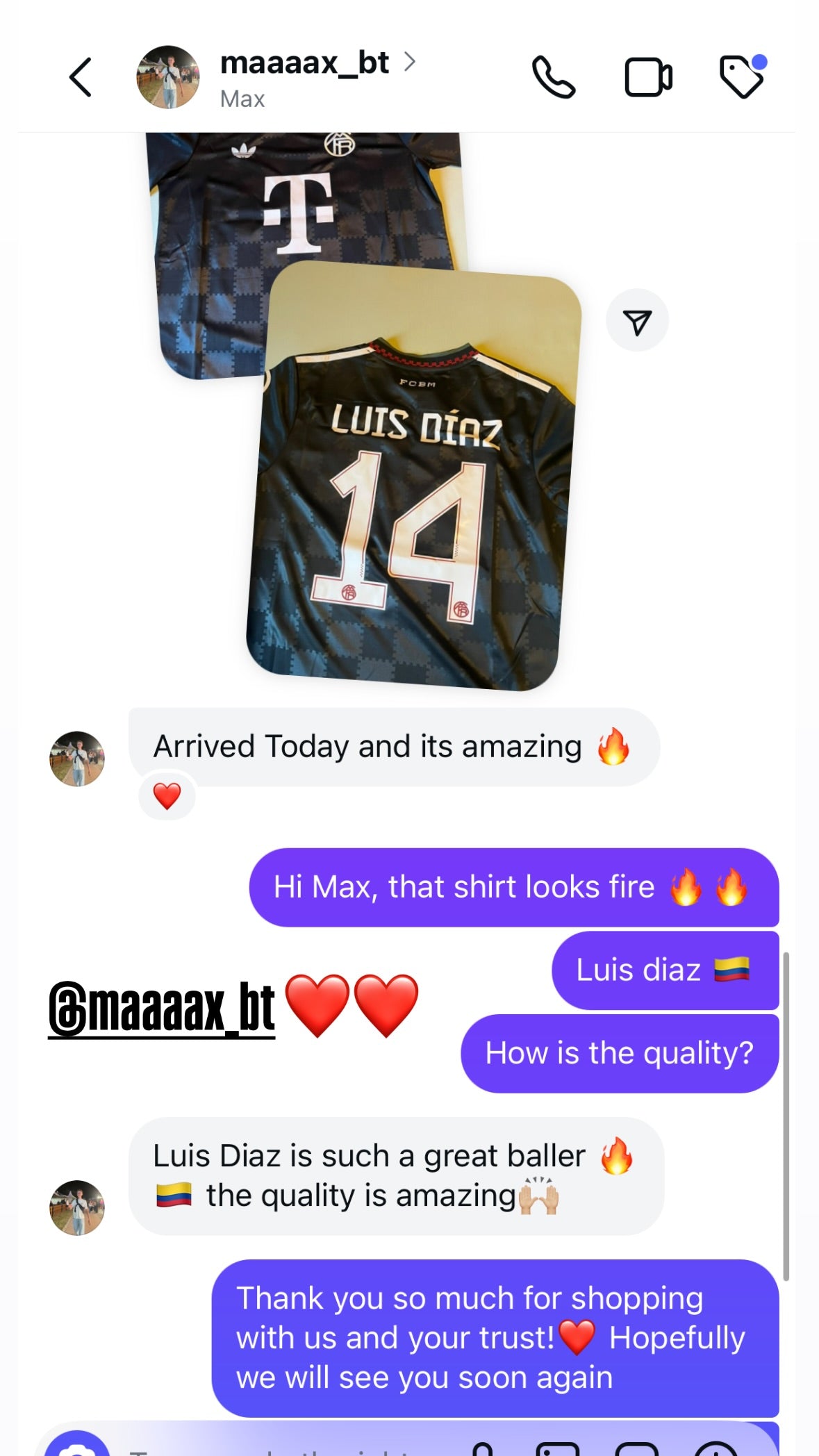819x1456 pixels.
Task: Open the label tag icon
Action: pyautogui.click(x=741, y=76)
